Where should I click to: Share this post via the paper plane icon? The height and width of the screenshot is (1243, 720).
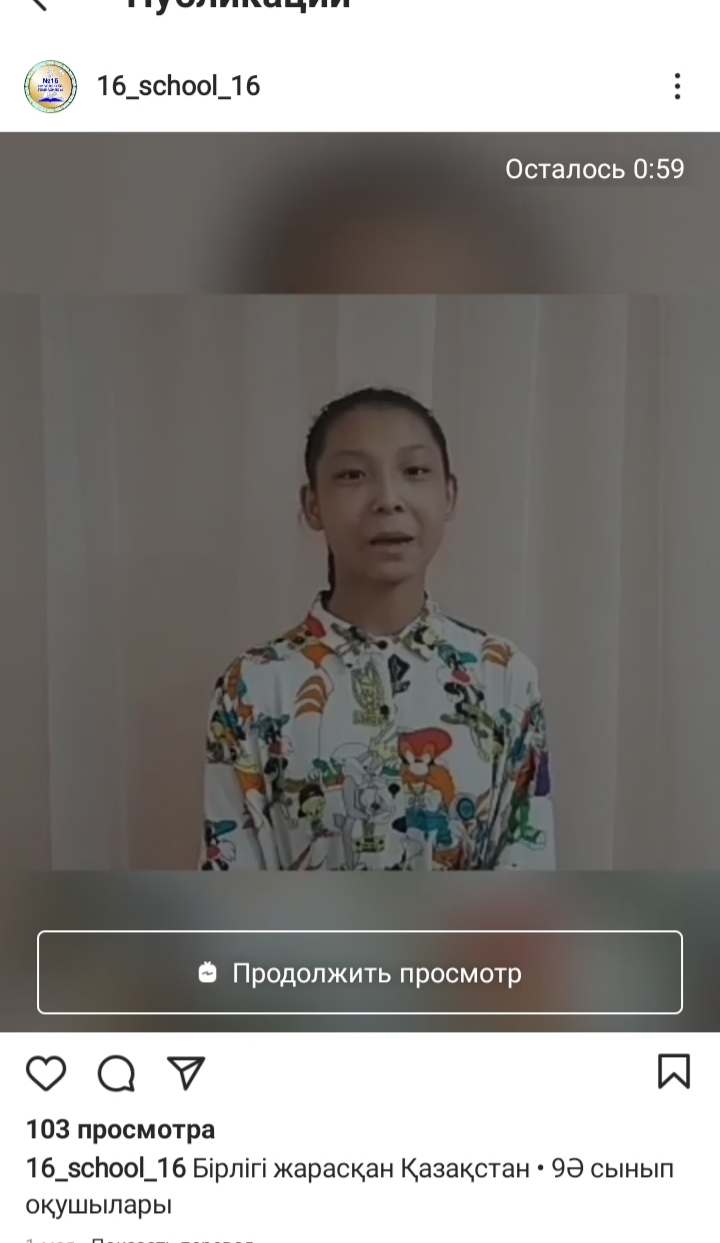(186, 1072)
